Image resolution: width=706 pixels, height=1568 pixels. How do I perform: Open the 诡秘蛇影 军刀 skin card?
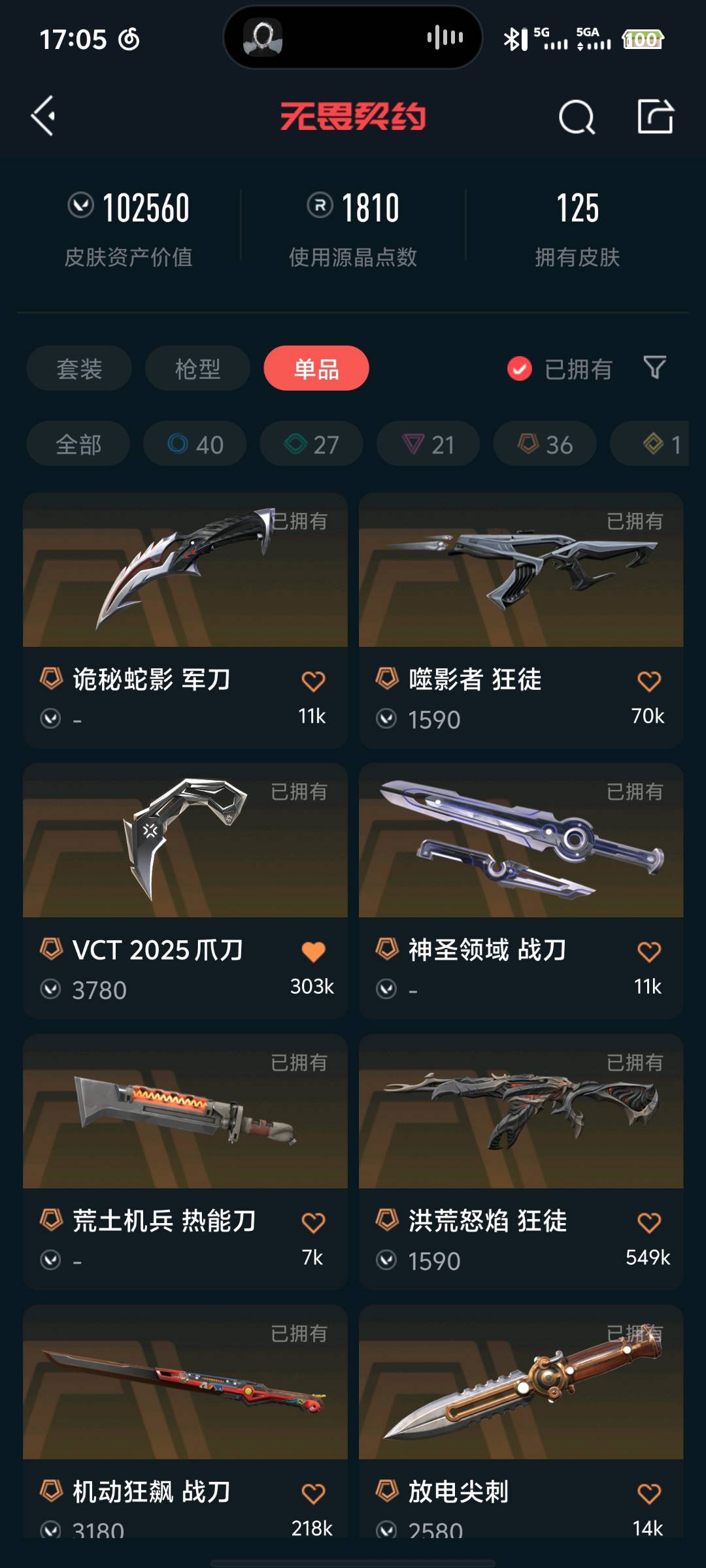click(x=185, y=588)
